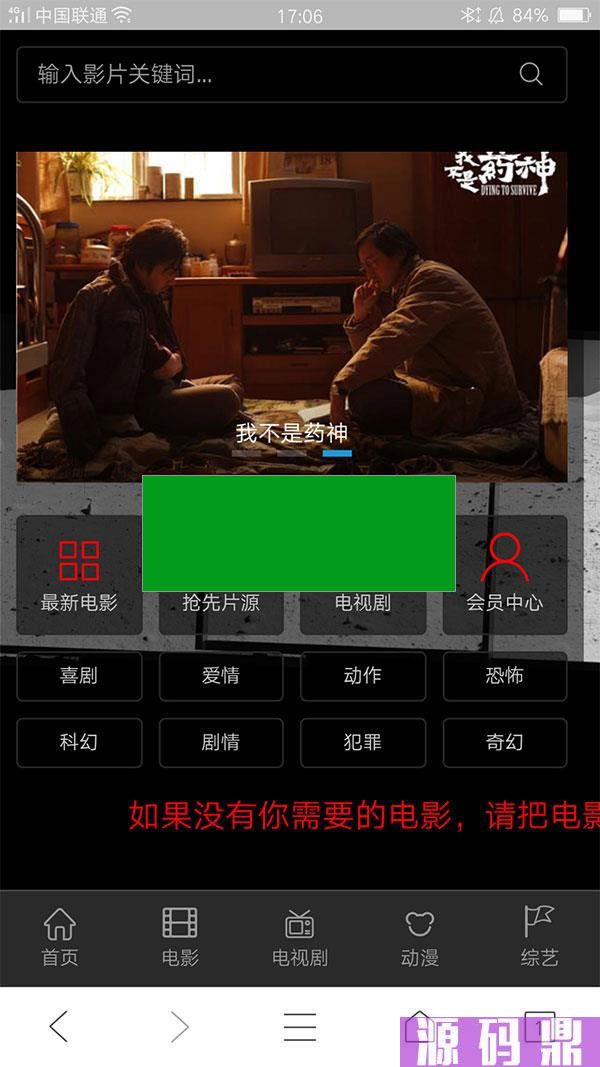600x1067 pixels.
Task: Go to the 动漫 tab
Action: [420, 937]
